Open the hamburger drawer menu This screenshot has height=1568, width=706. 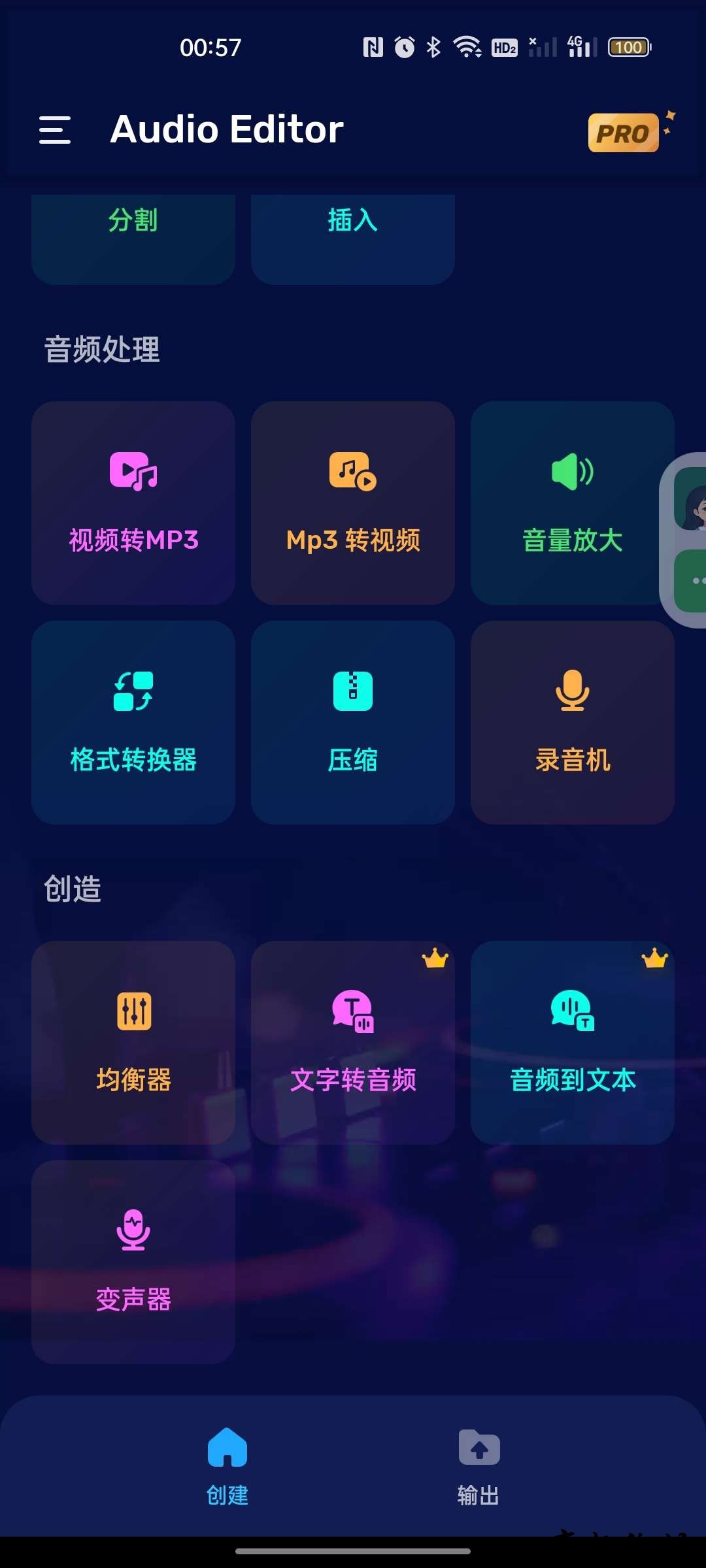(x=55, y=130)
